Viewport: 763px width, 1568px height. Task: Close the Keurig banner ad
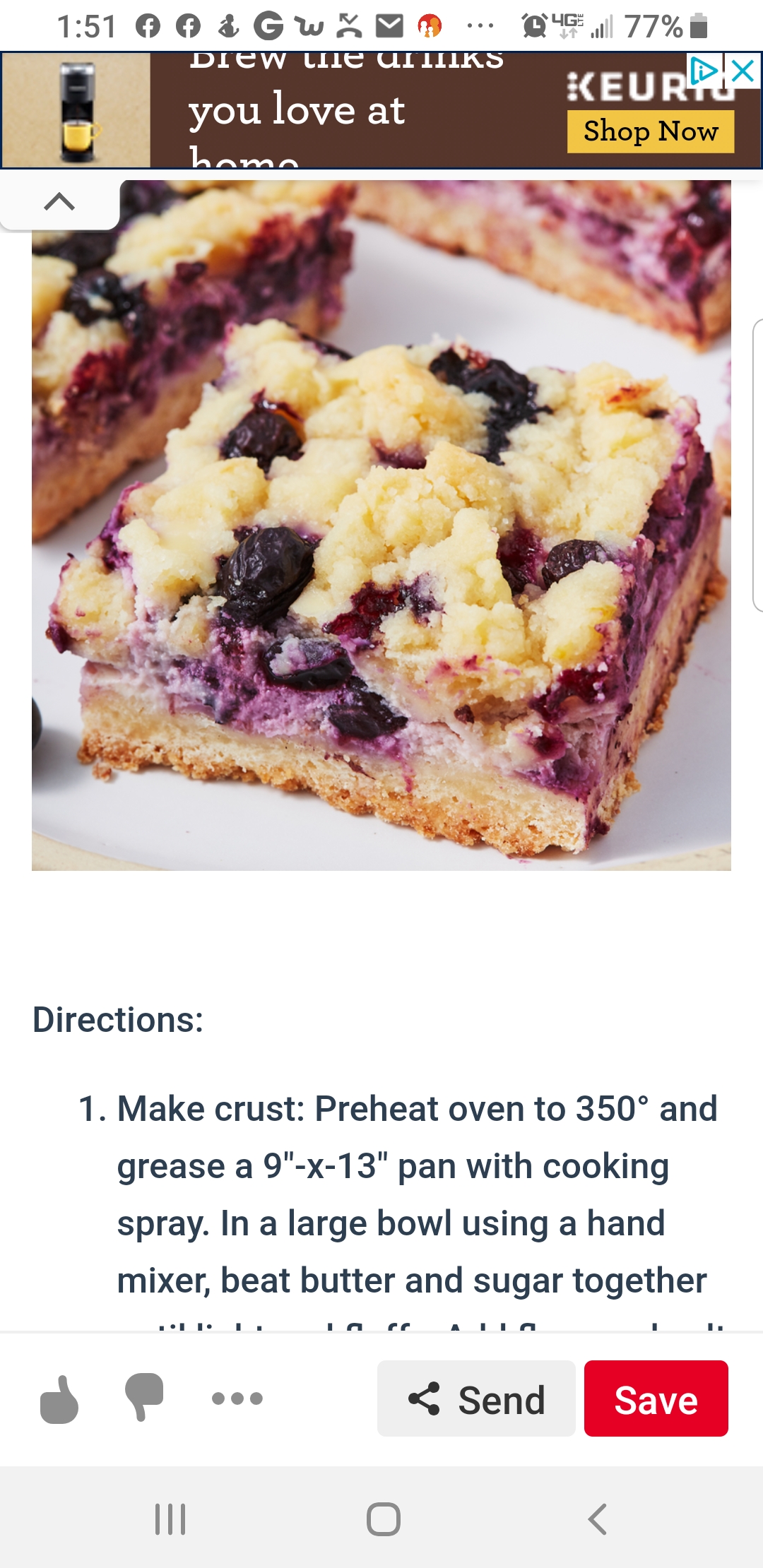(743, 71)
